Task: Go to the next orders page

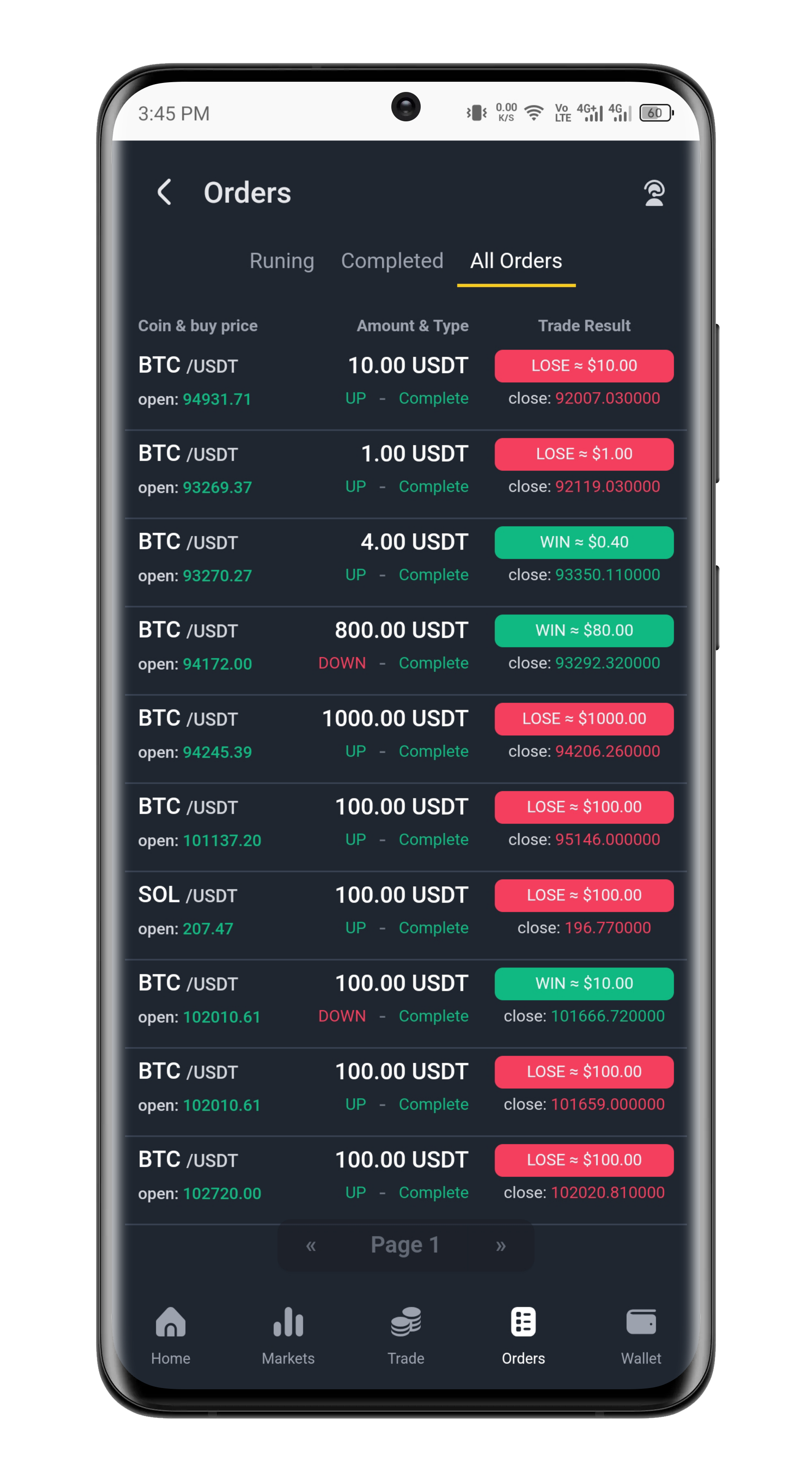Action: click(500, 1245)
